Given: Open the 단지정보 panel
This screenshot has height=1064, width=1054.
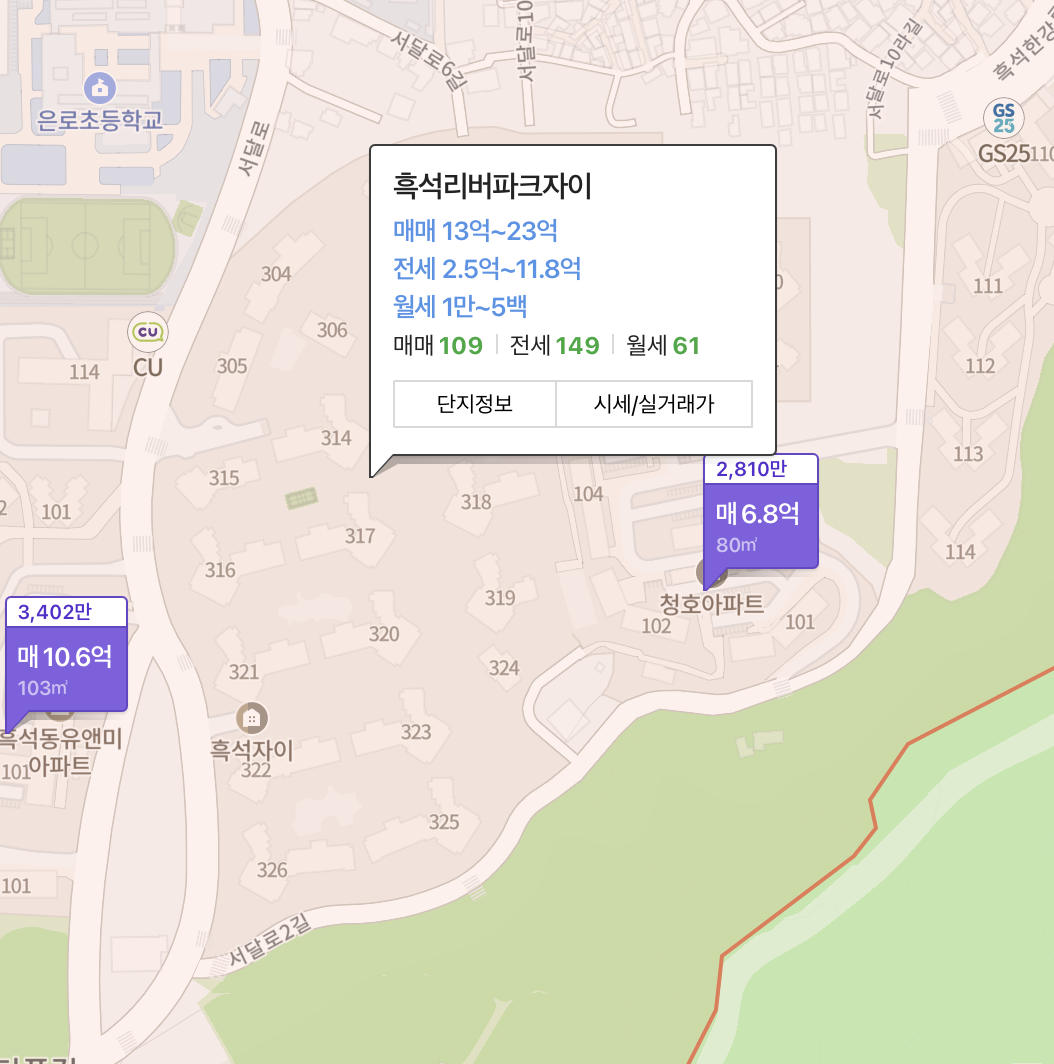Looking at the screenshot, I should pos(475,404).
